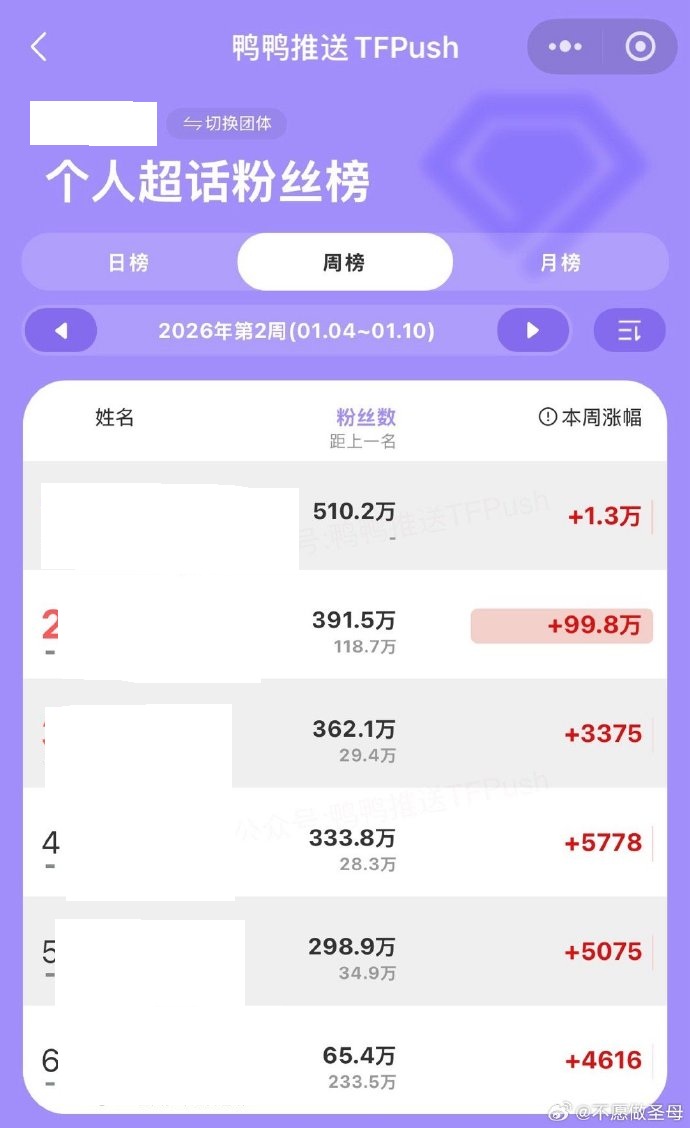Open the rank 4 row with 333.8万 fans

click(x=345, y=842)
